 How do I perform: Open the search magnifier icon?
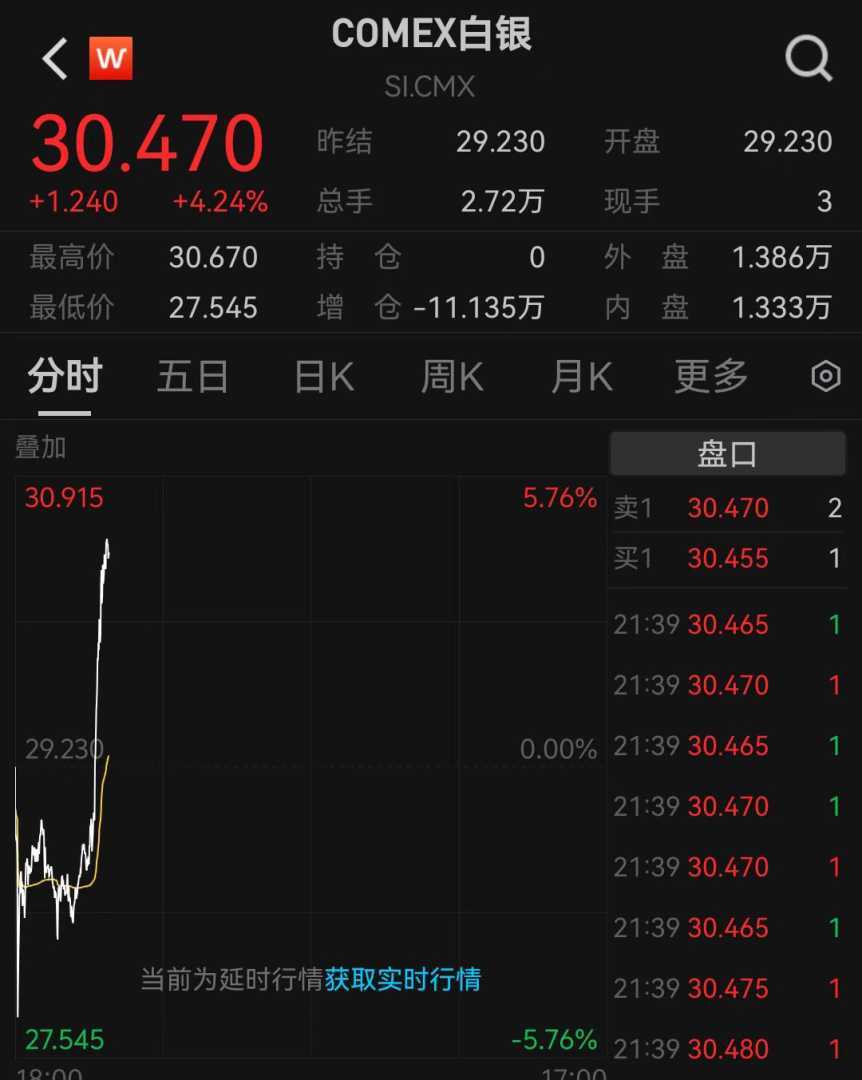[808, 60]
